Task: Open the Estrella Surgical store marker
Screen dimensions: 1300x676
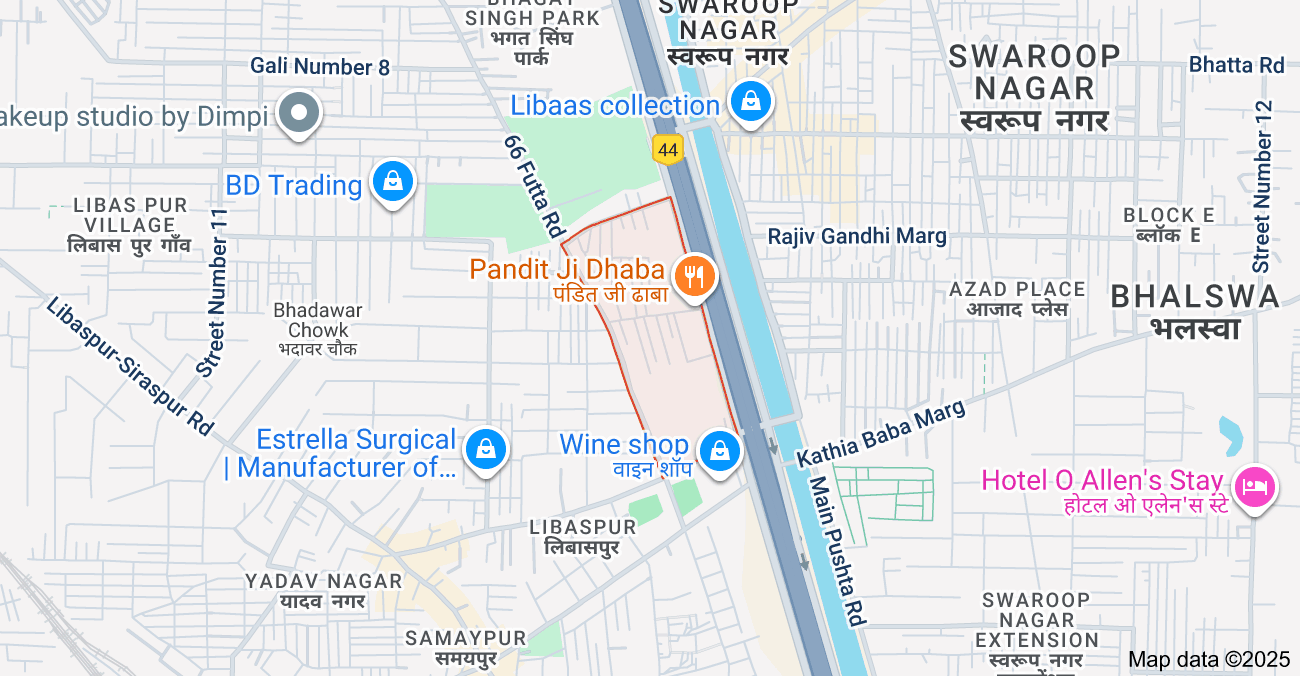Action: (486, 448)
